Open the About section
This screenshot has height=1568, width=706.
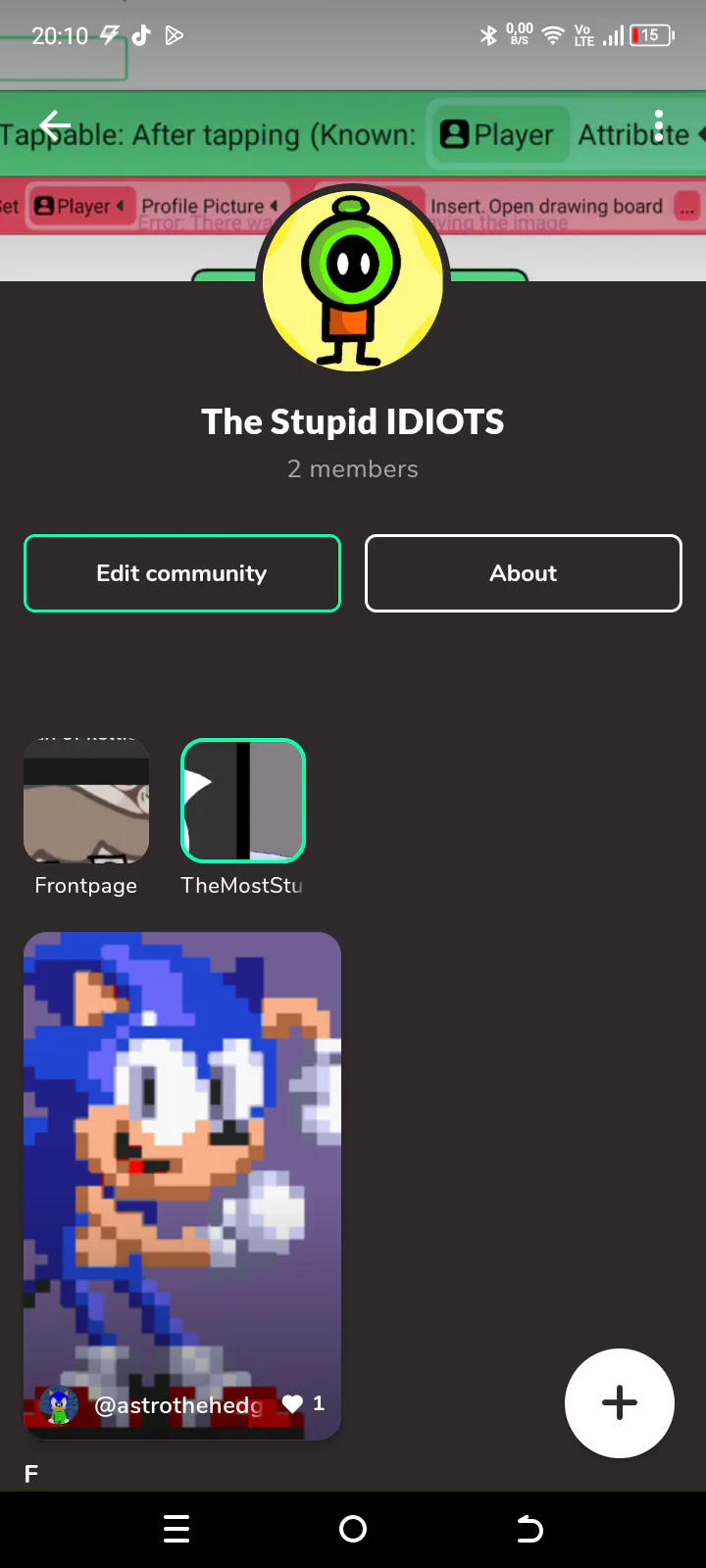(x=524, y=573)
